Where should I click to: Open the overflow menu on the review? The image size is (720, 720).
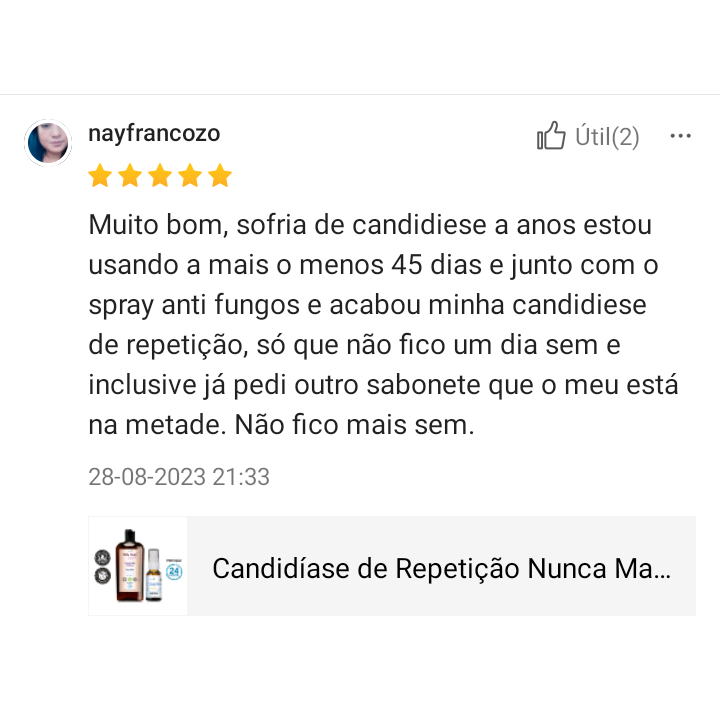[680, 136]
